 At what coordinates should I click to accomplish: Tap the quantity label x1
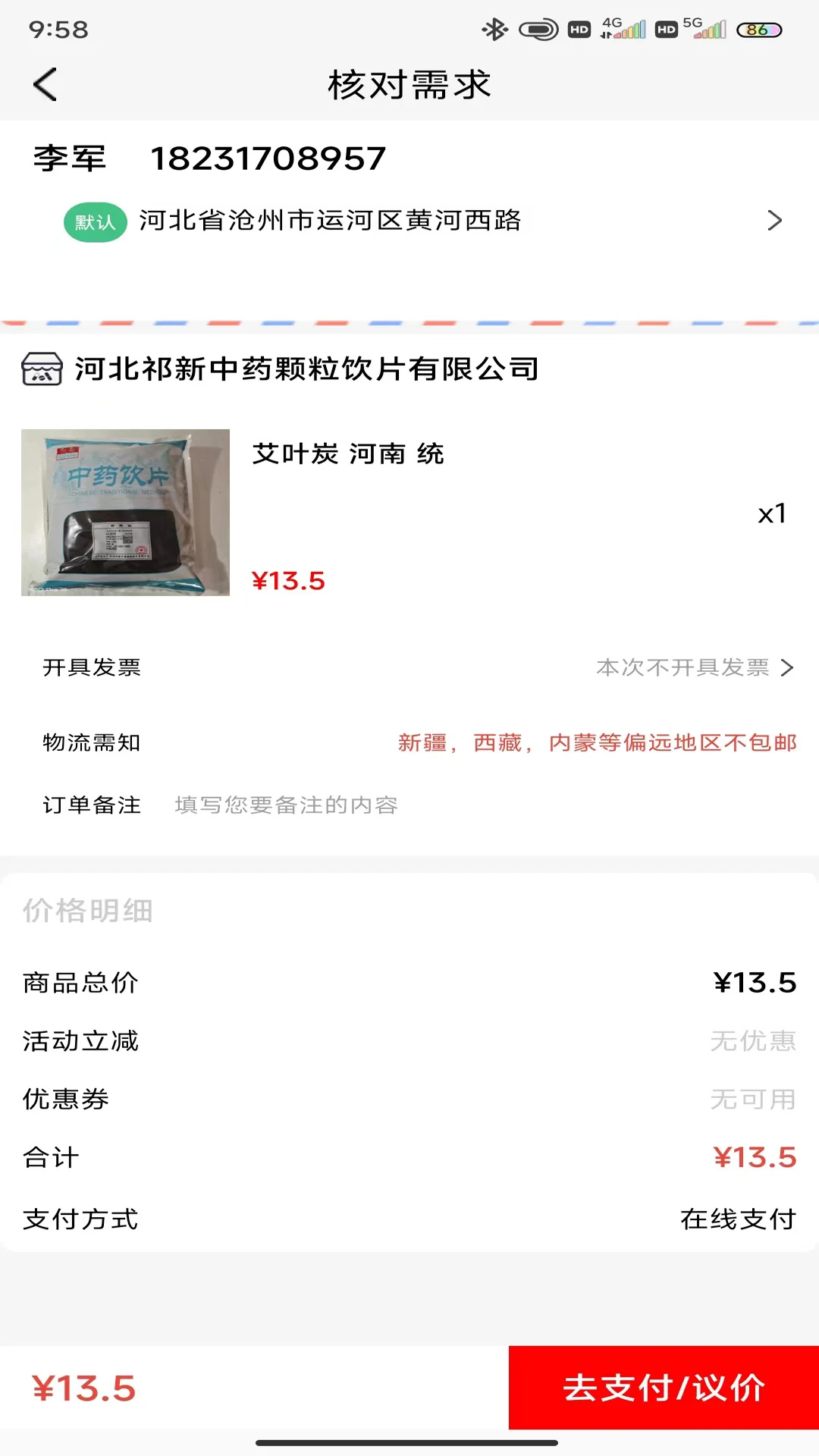(x=772, y=513)
